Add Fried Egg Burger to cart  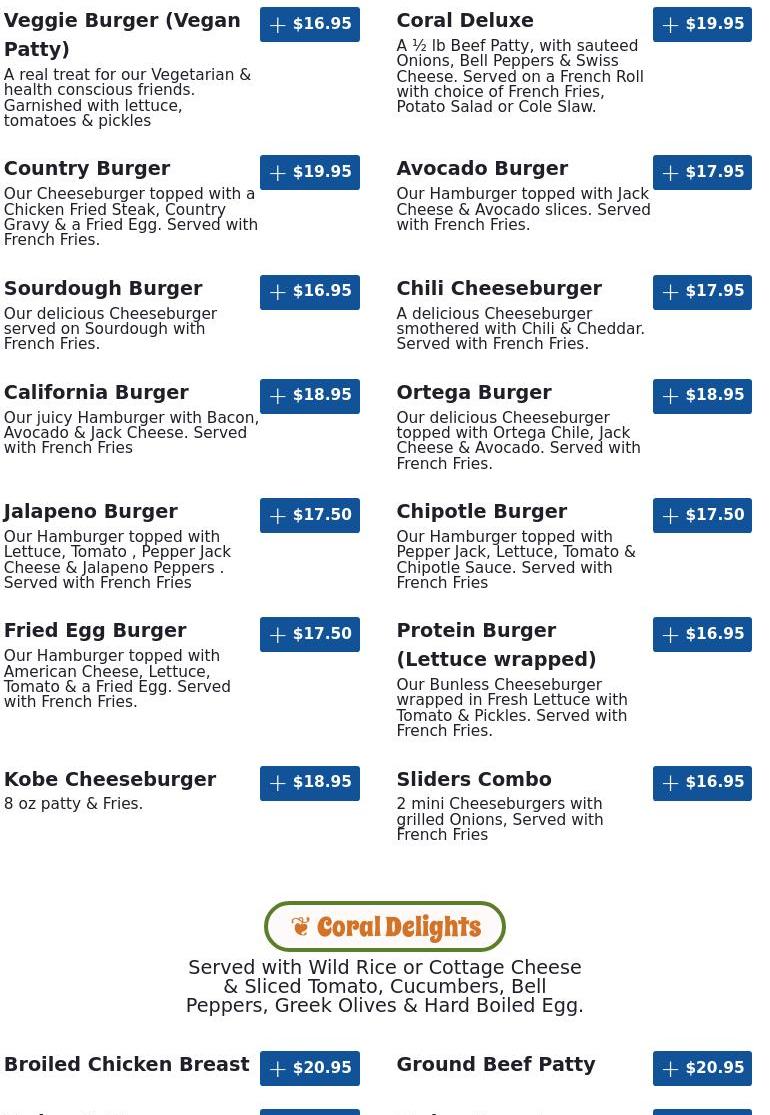pos(310,634)
